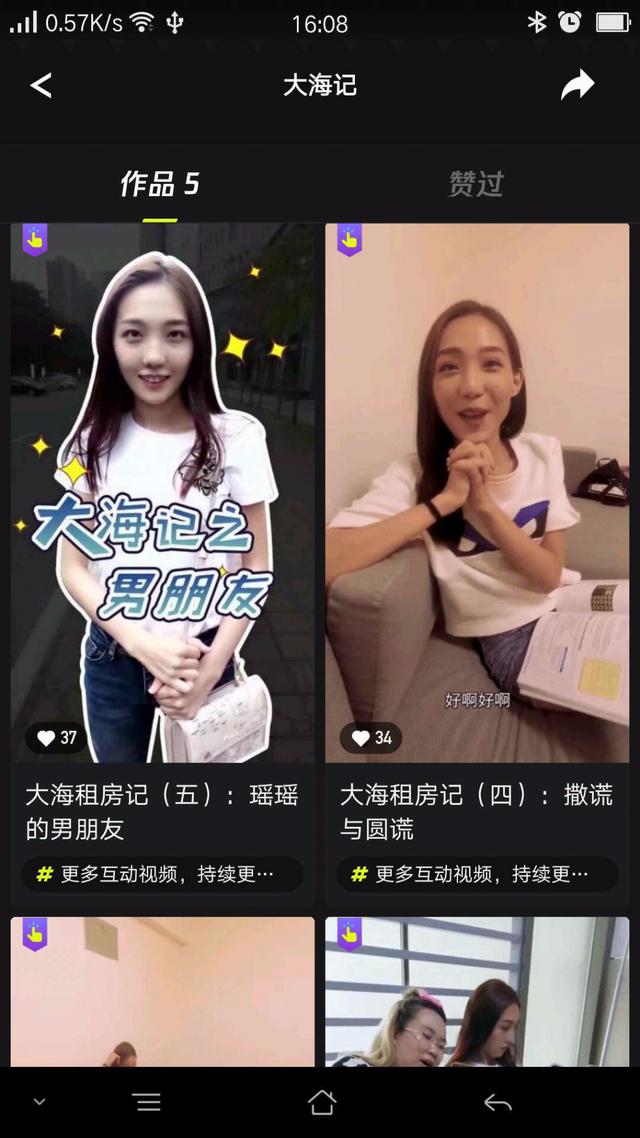Share the 大海记 profile

pyautogui.click(x=577, y=86)
